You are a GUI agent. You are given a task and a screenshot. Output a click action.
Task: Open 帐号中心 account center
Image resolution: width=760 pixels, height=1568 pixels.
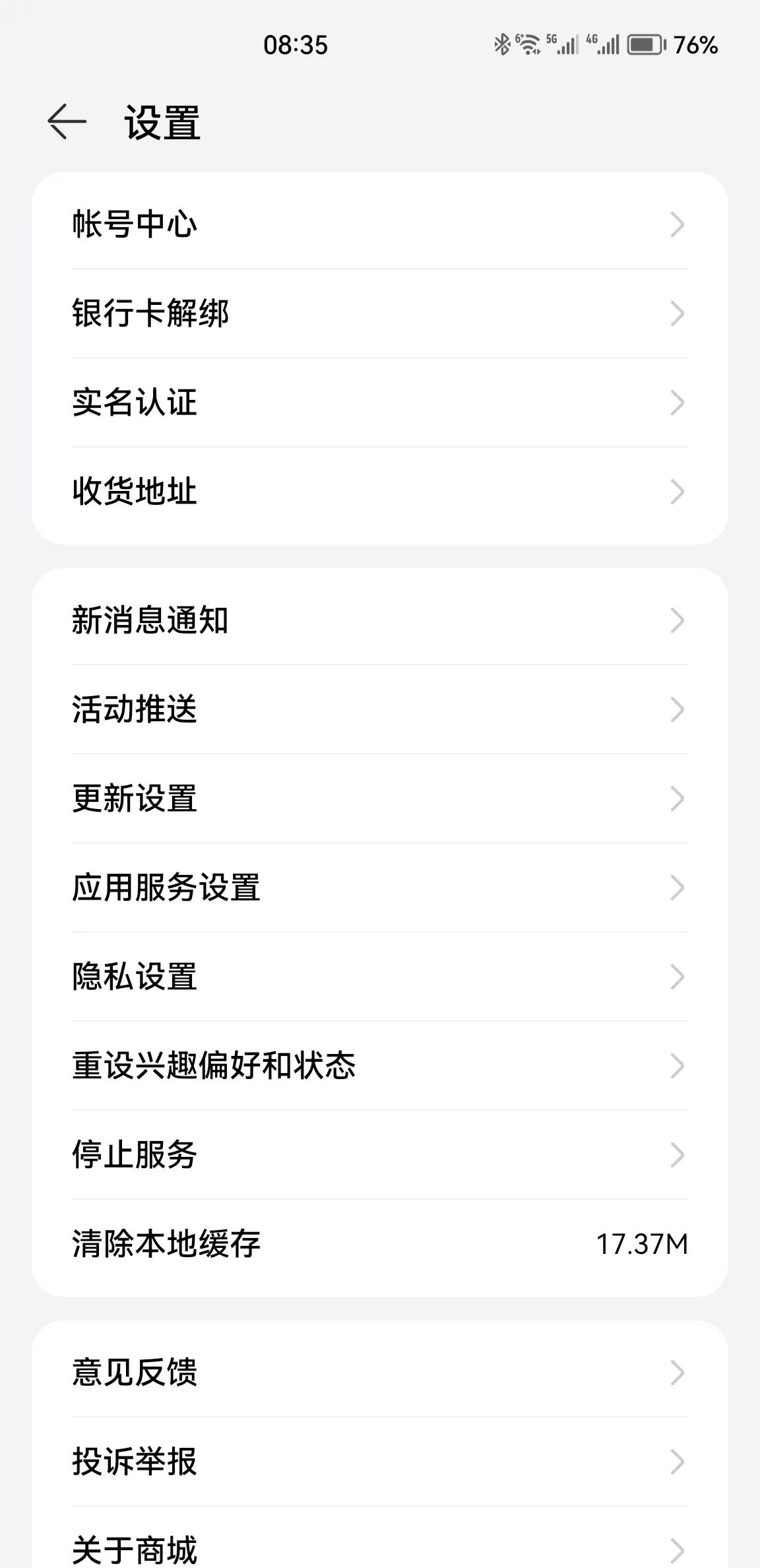pos(379,224)
